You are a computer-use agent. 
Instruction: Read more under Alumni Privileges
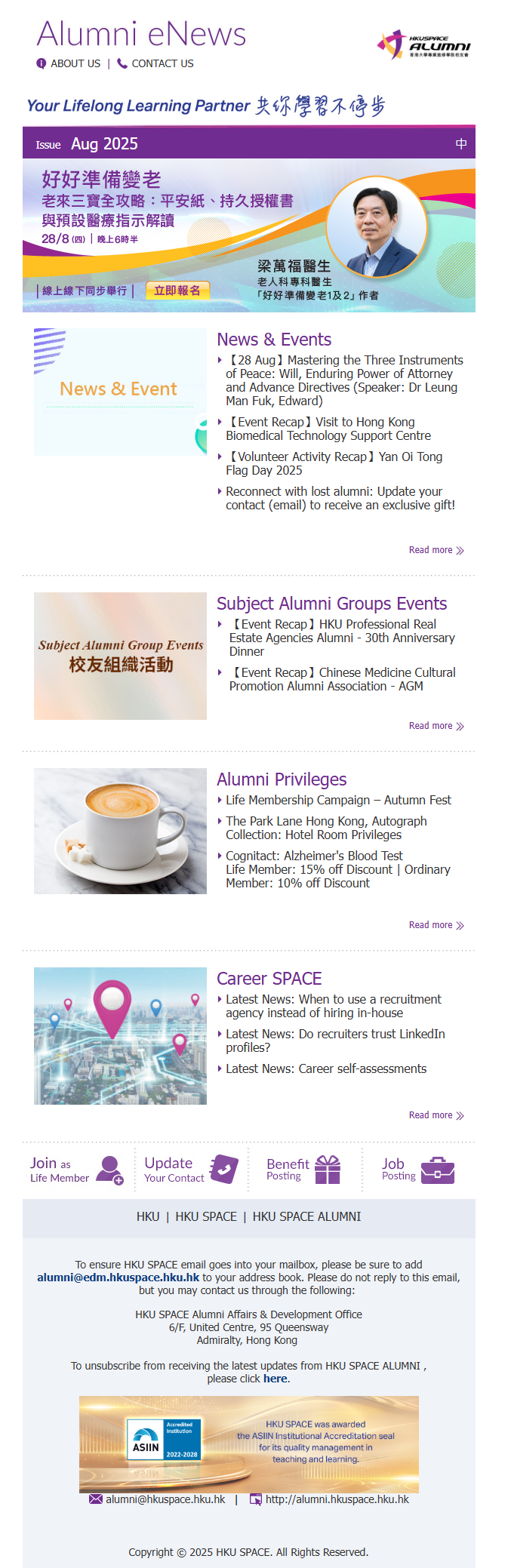tap(436, 925)
